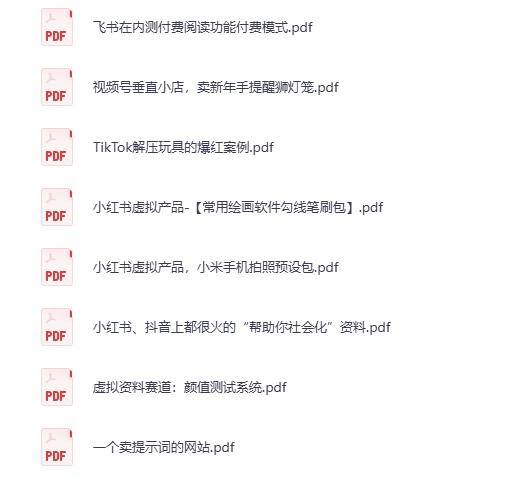Image resolution: width=519 pixels, height=485 pixels.
Task: Open 虚拟资料赛道：颜值测试系统.pdf
Action: 189,387
